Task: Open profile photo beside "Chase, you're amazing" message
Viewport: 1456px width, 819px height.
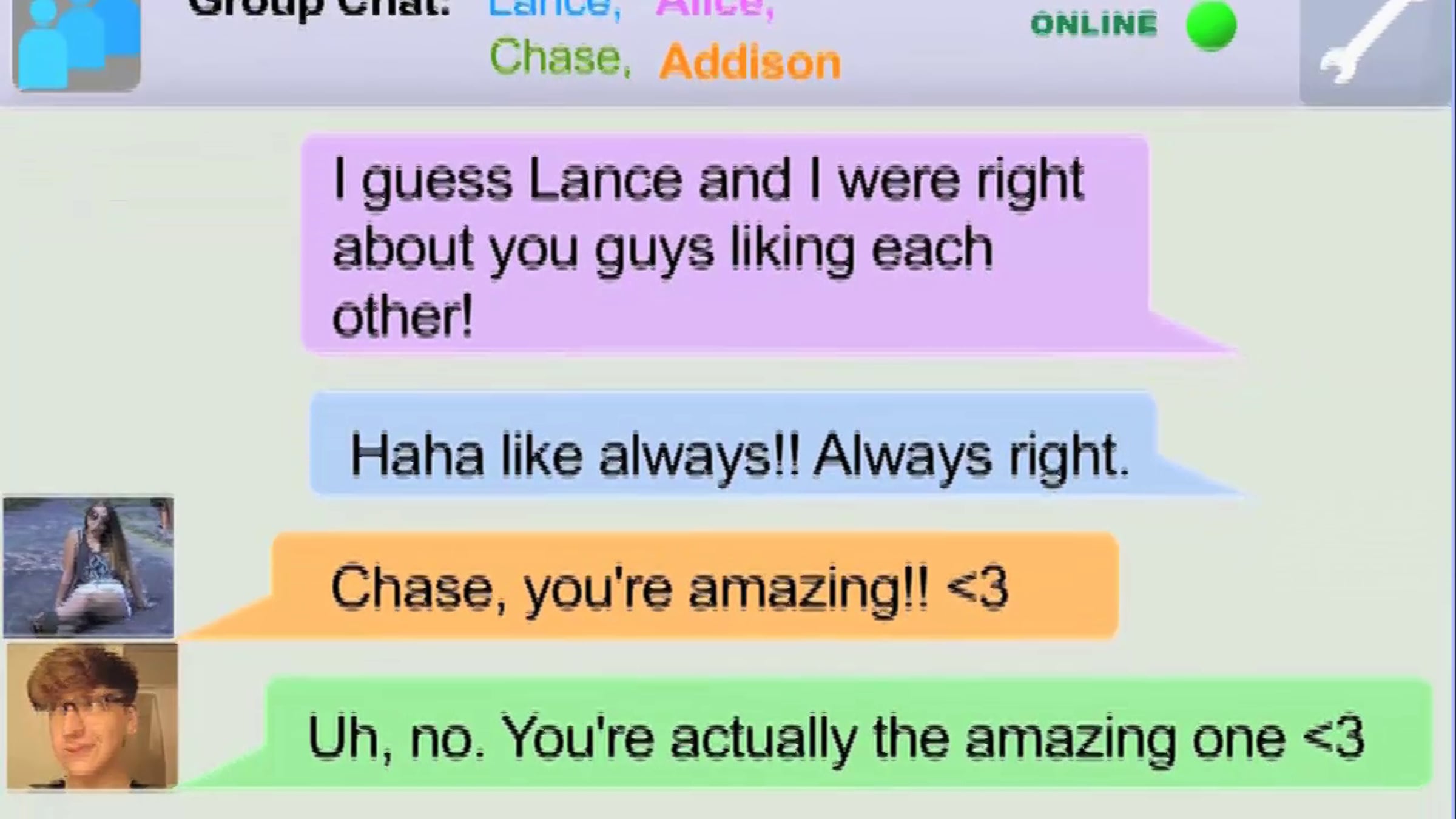Action: point(89,567)
